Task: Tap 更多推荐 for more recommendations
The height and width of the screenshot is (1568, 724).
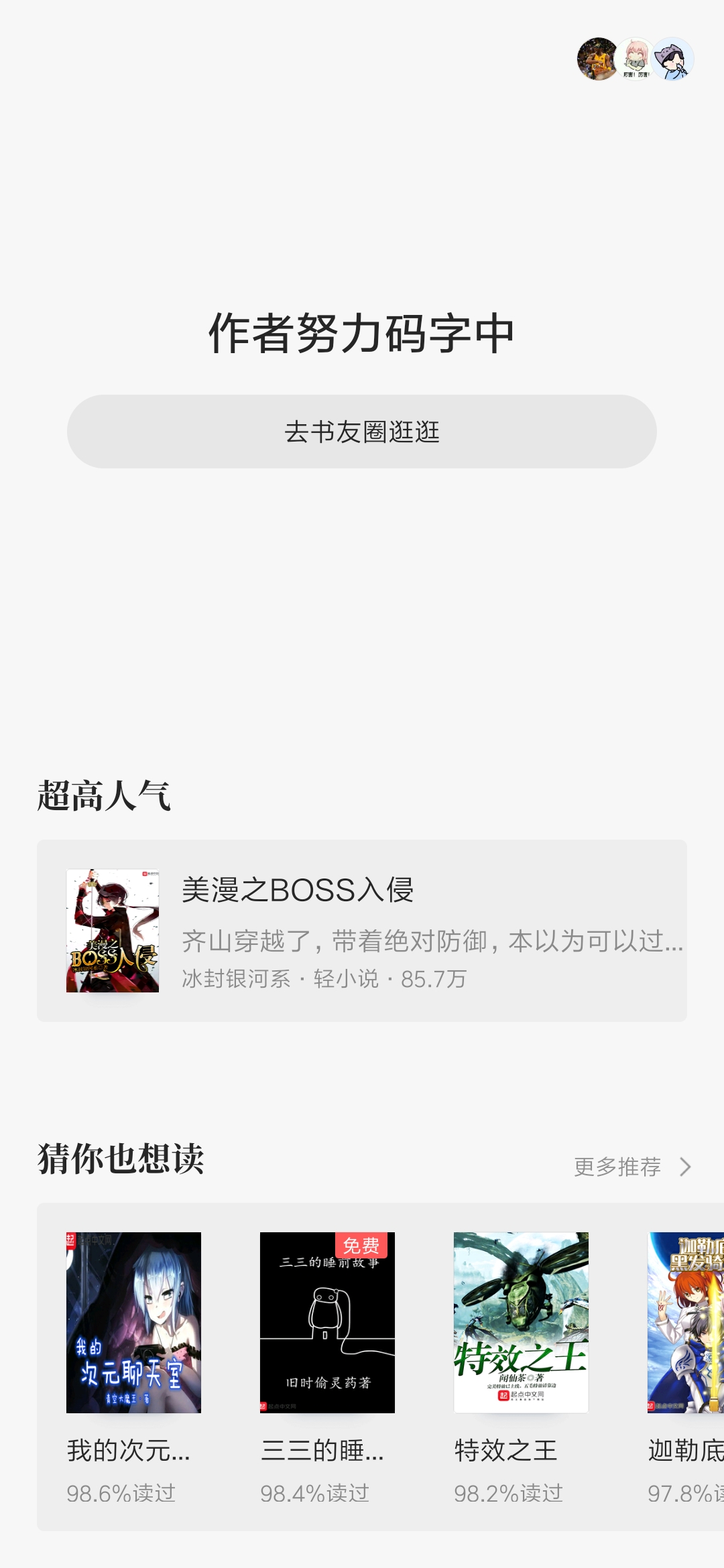Action: point(633,1167)
